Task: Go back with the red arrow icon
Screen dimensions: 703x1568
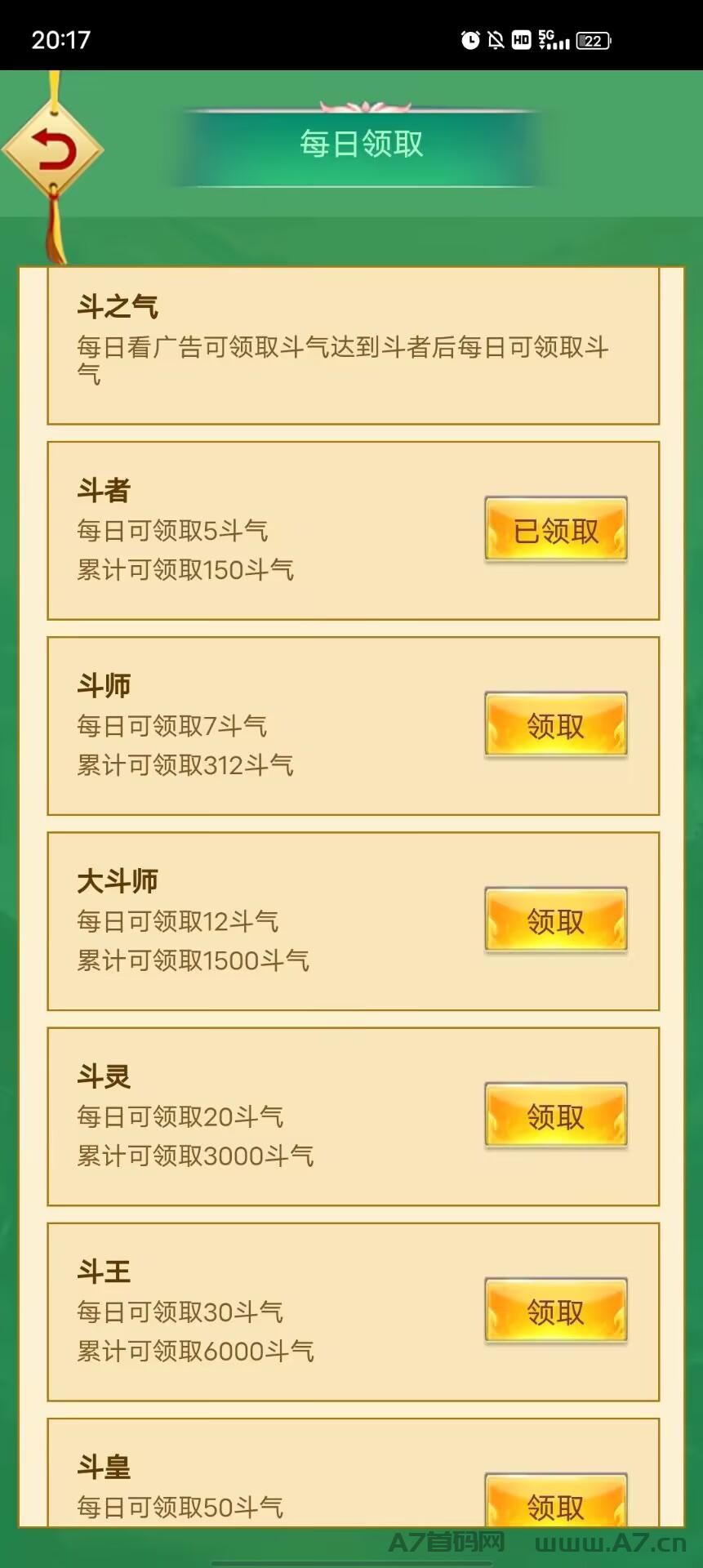Action: pos(53,150)
